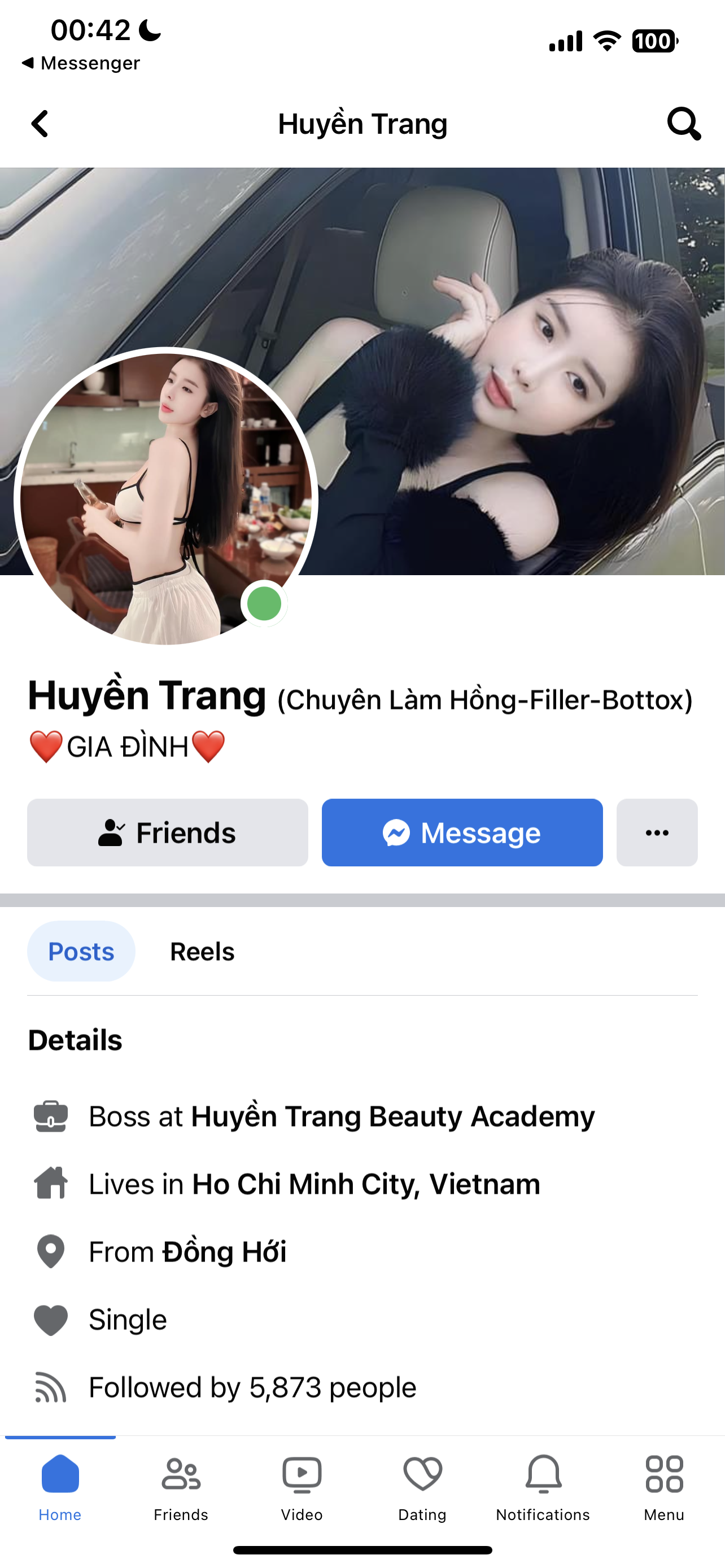The image size is (725, 1568).
Task: Open Ho Chi Minh City, Vietnam location
Action: click(x=365, y=1184)
